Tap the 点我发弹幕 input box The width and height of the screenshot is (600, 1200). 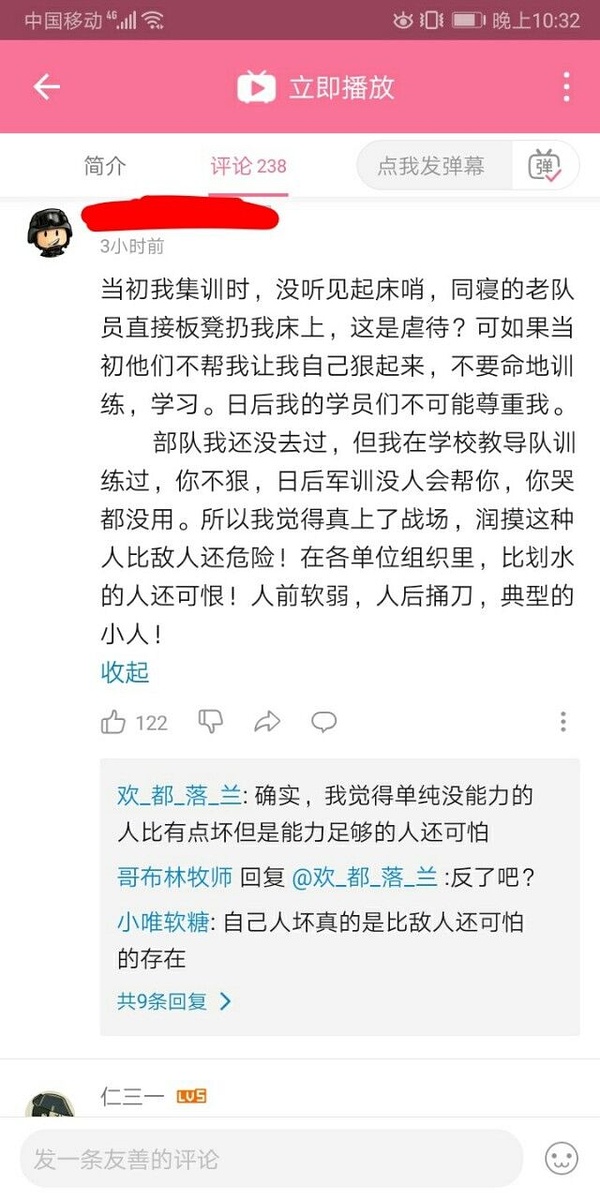432,166
